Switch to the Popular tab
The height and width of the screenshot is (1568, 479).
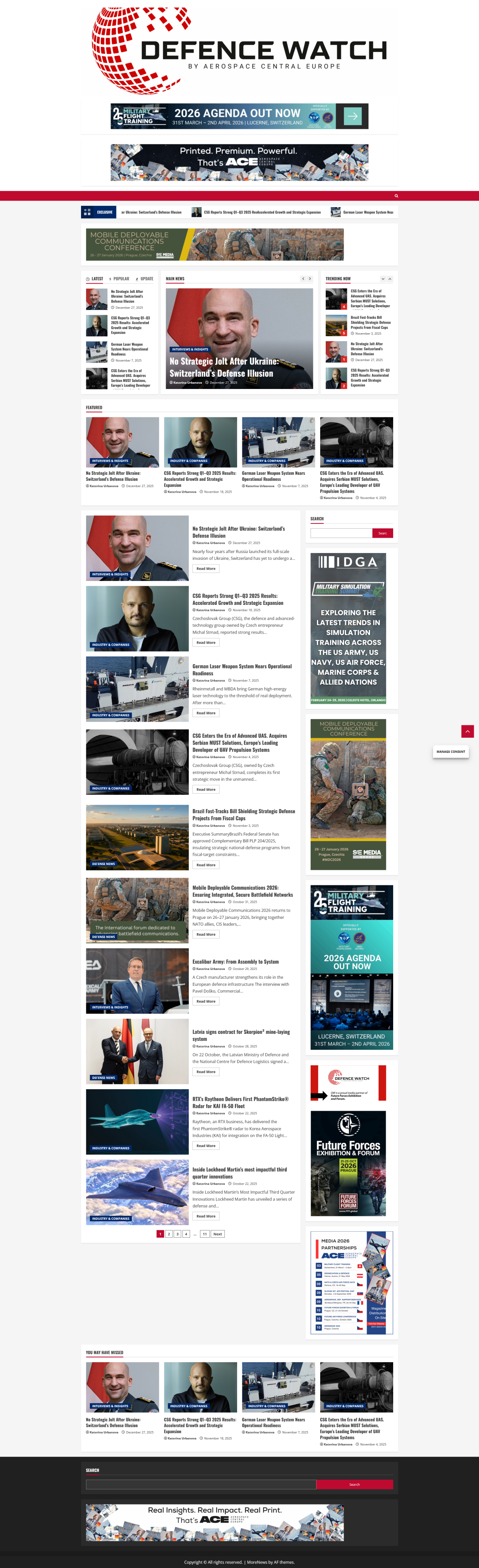(x=121, y=279)
